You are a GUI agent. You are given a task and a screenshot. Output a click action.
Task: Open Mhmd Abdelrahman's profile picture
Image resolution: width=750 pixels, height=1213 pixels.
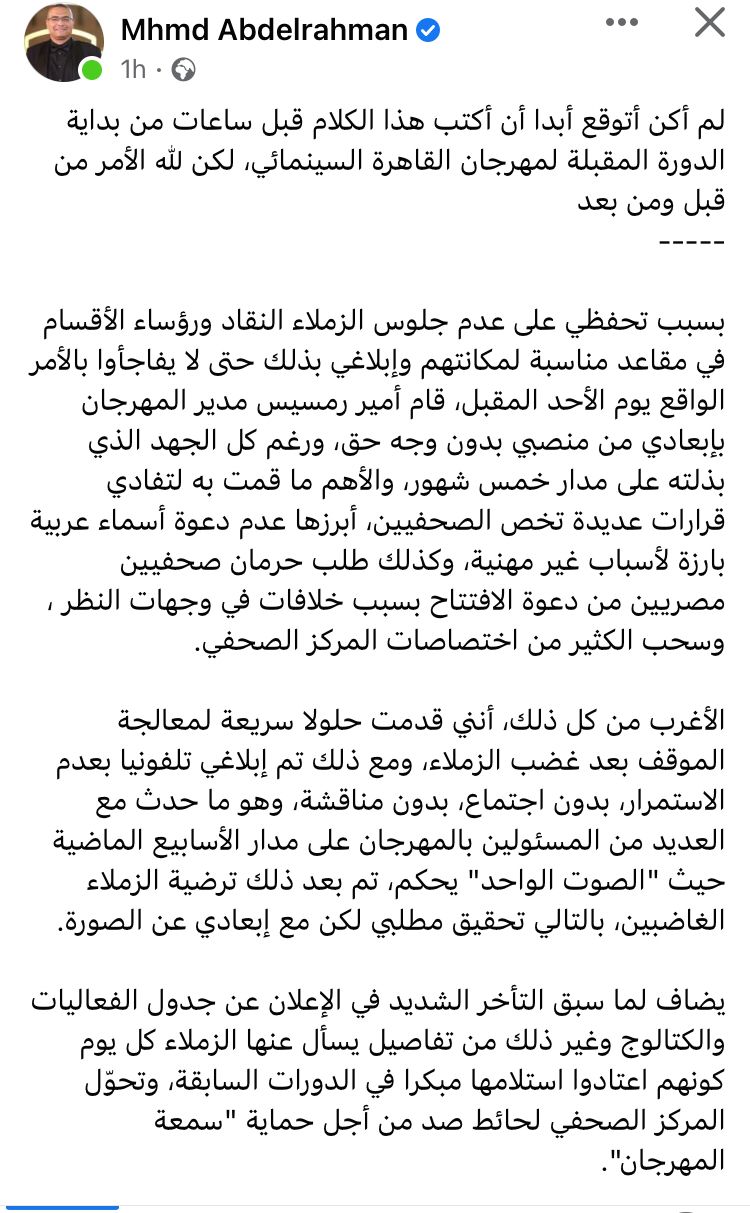(x=63, y=42)
